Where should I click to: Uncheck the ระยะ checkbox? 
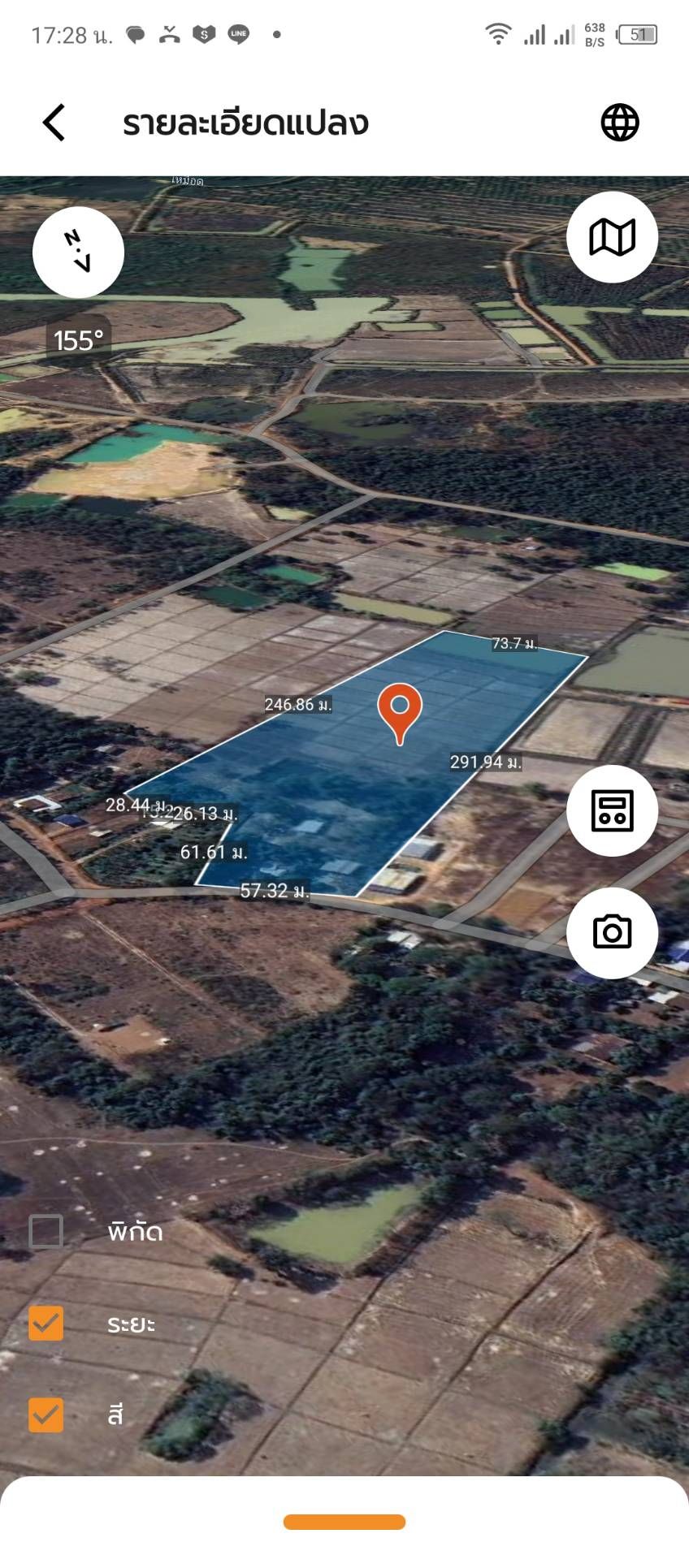[x=46, y=1323]
